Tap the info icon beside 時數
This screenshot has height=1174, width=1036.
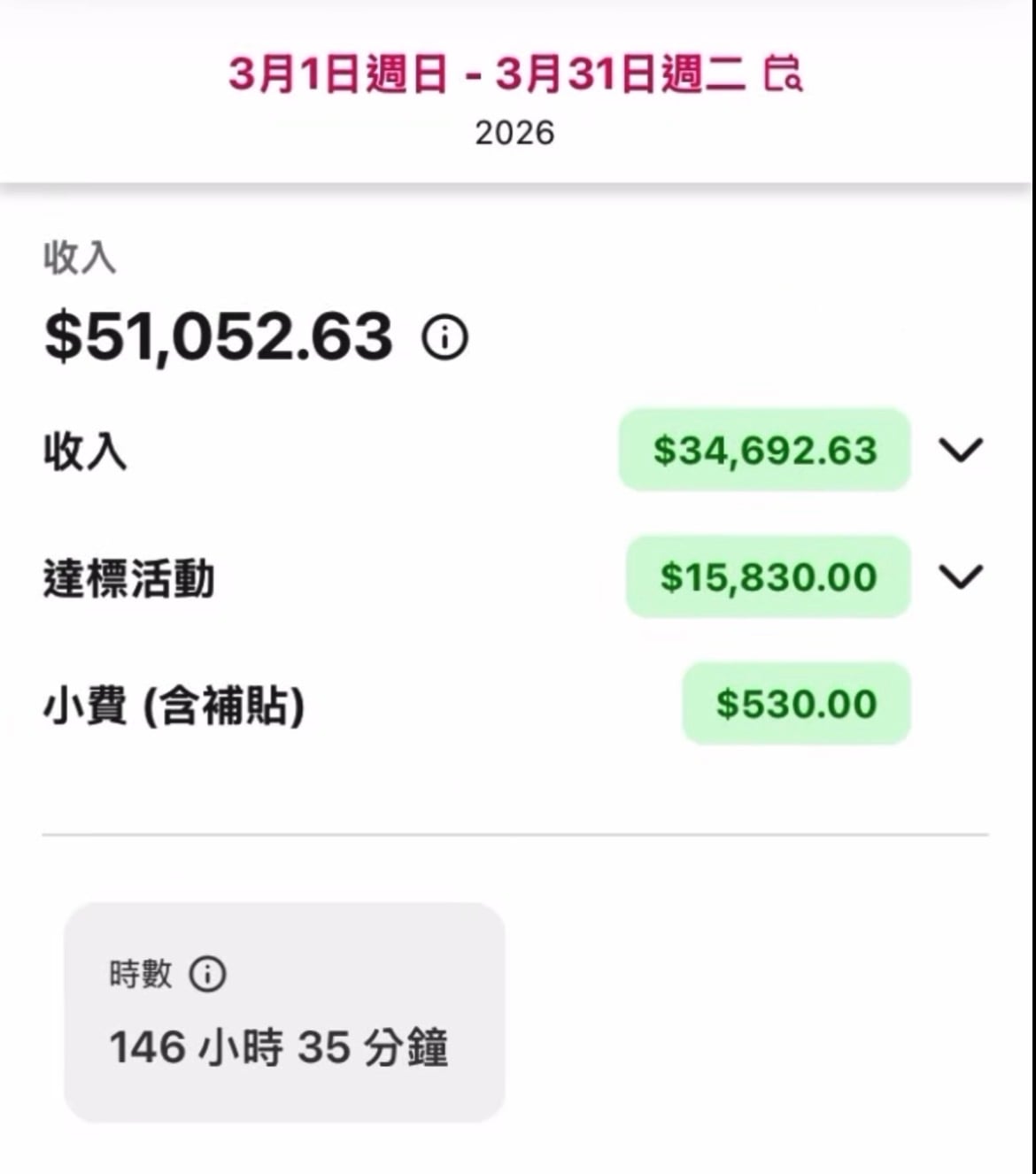(208, 974)
